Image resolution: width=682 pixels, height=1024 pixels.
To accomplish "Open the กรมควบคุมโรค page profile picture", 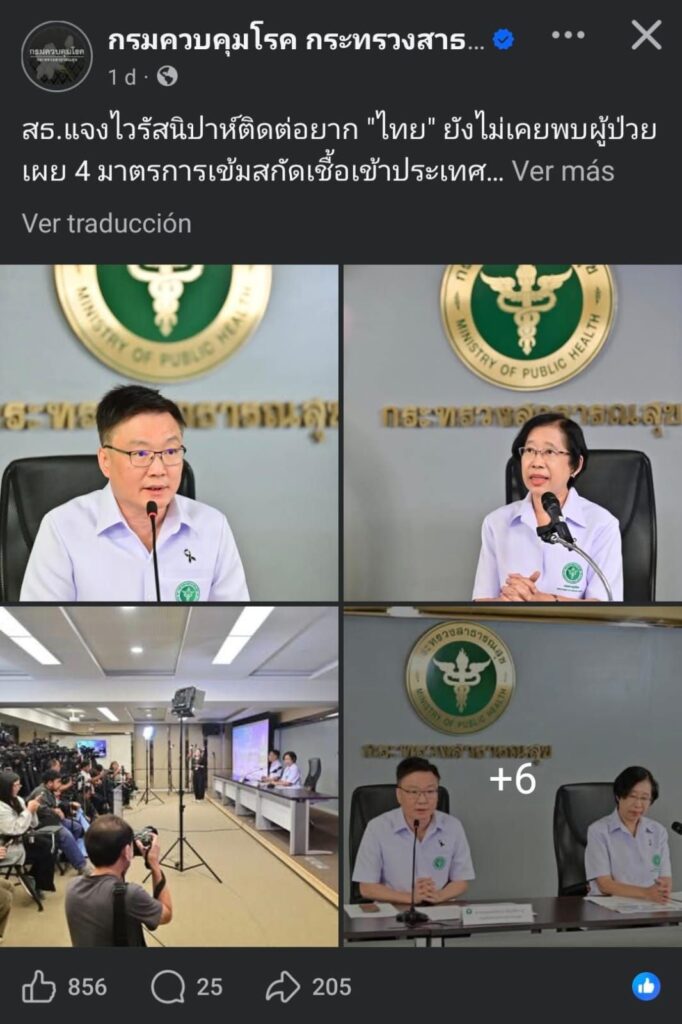I will pos(56,55).
